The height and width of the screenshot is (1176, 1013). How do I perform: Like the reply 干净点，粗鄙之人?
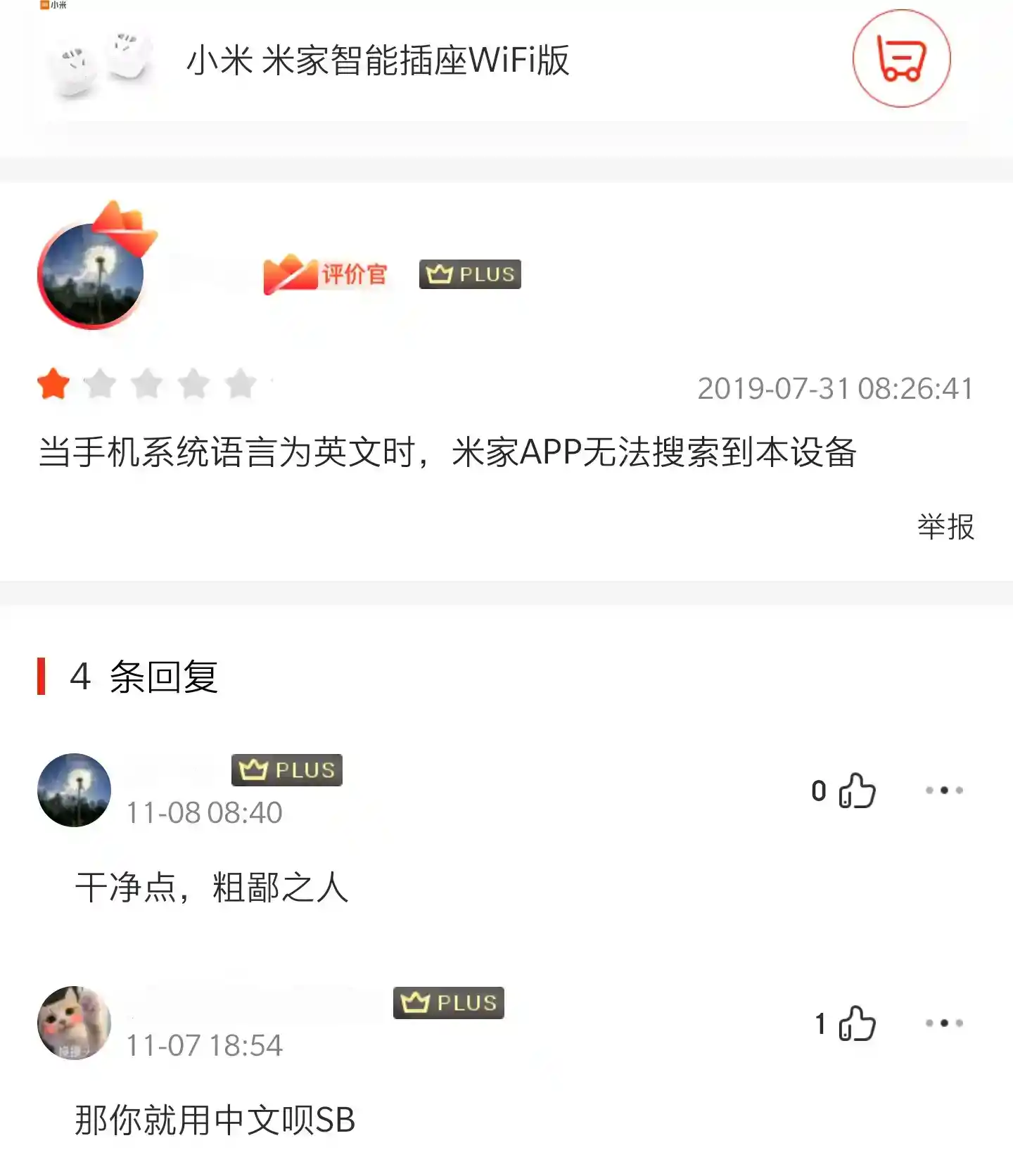pyautogui.click(x=856, y=791)
